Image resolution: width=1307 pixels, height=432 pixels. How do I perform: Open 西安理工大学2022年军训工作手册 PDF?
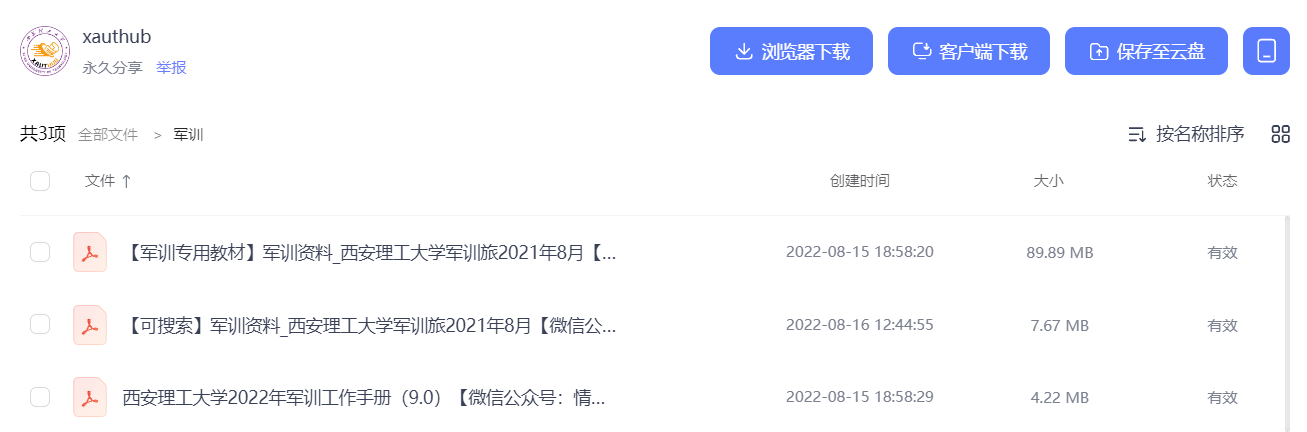point(363,398)
